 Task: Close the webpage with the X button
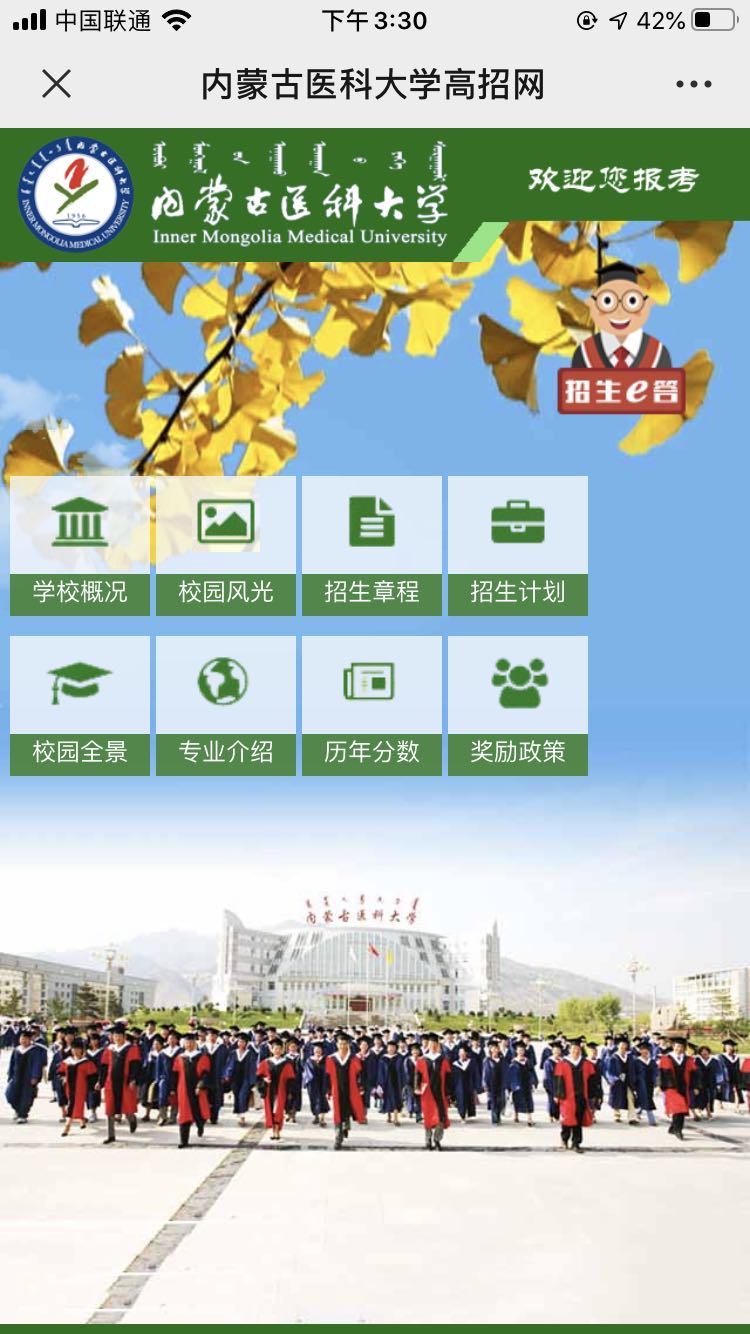pos(57,84)
